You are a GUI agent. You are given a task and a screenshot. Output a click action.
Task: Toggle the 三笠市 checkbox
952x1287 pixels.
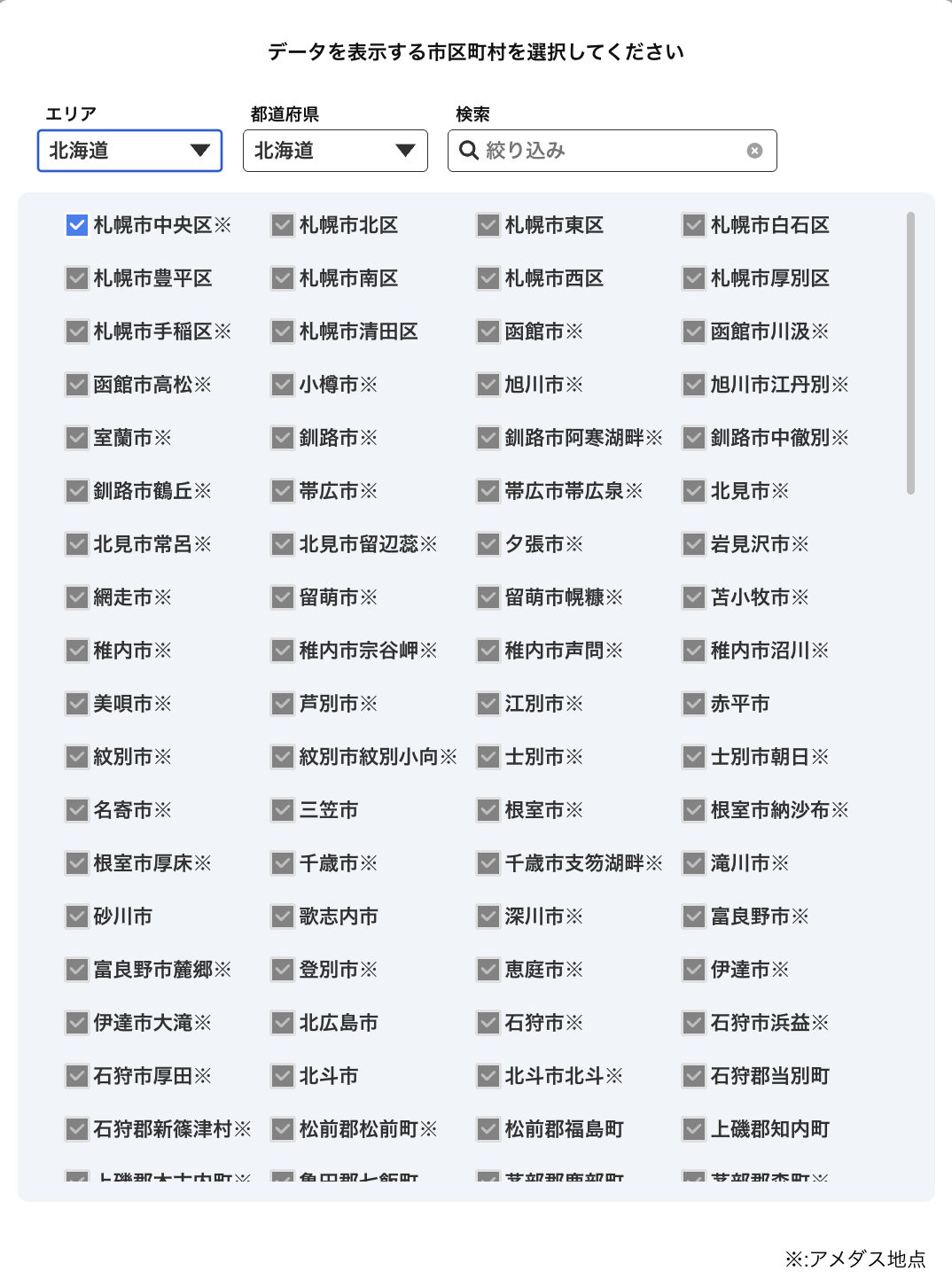point(283,810)
